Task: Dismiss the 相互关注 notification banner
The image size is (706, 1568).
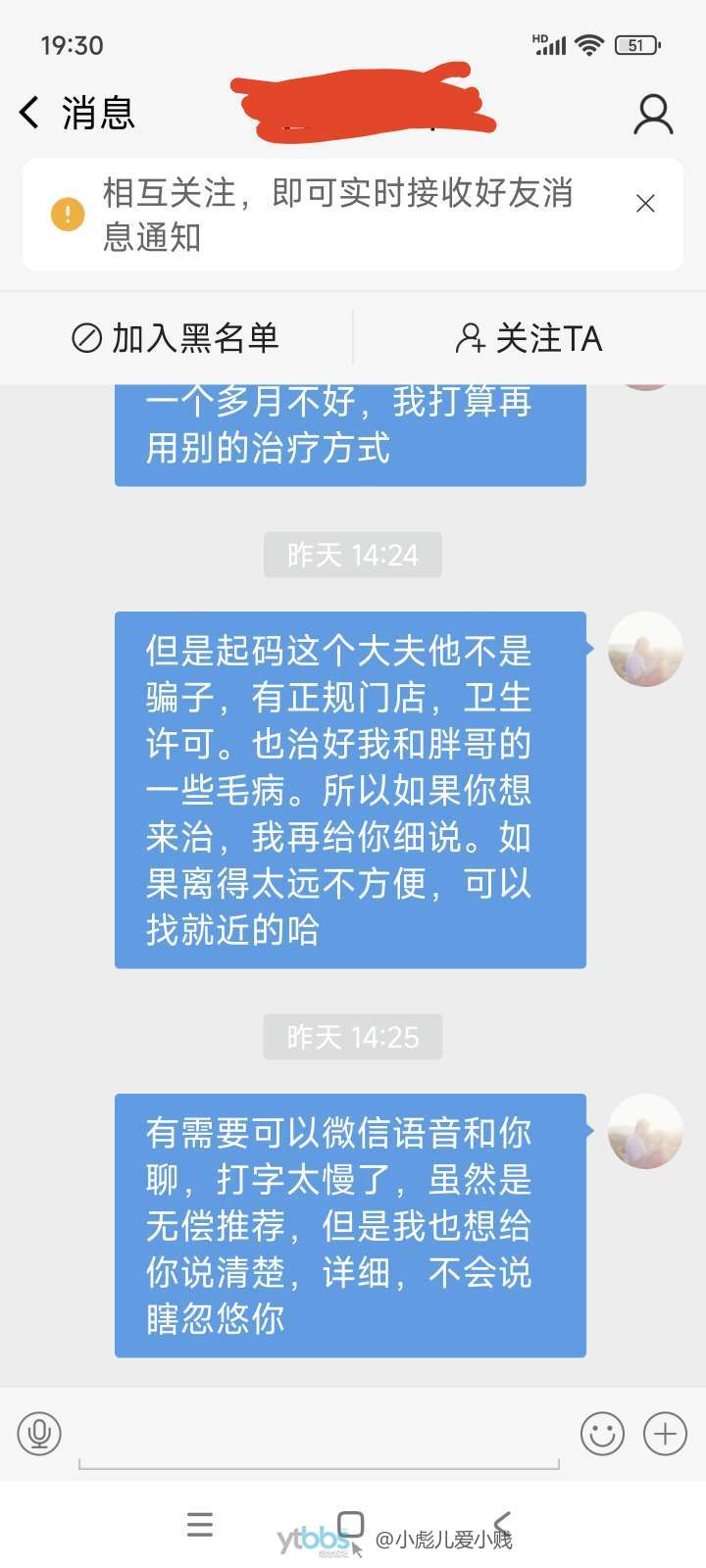Action: (x=645, y=204)
